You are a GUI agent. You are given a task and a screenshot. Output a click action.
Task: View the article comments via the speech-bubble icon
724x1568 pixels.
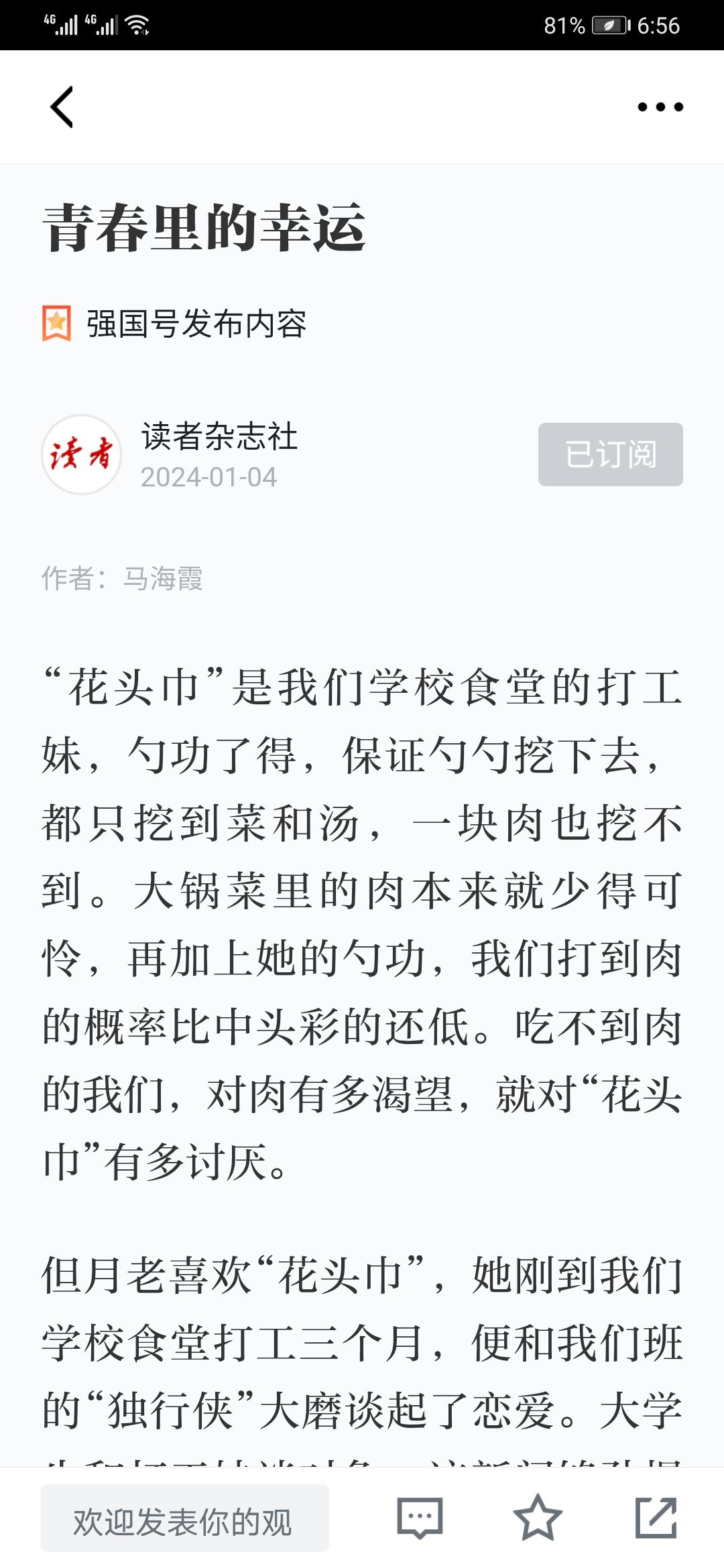click(x=420, y=1518)
